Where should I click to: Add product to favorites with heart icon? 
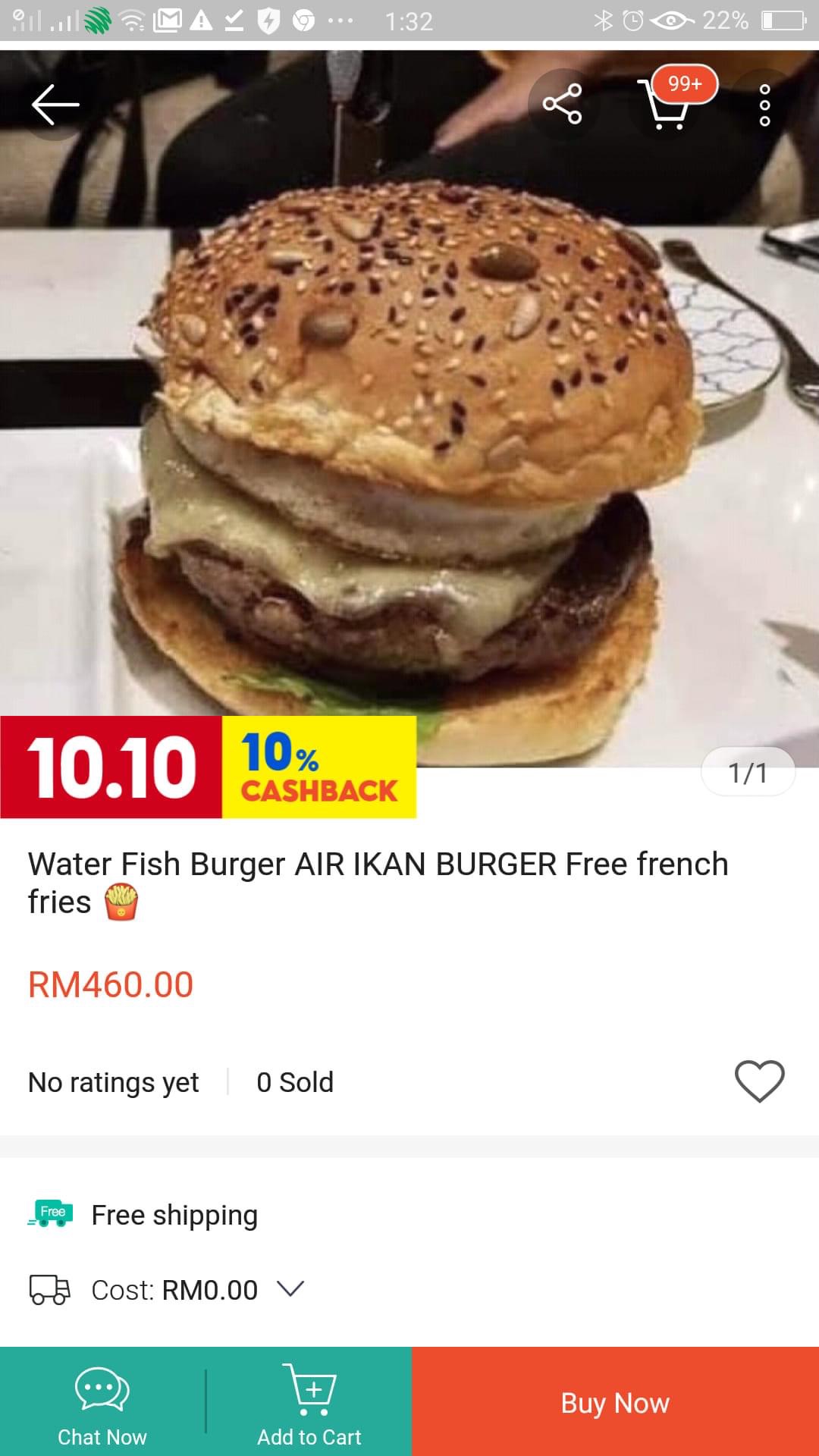759,1081
